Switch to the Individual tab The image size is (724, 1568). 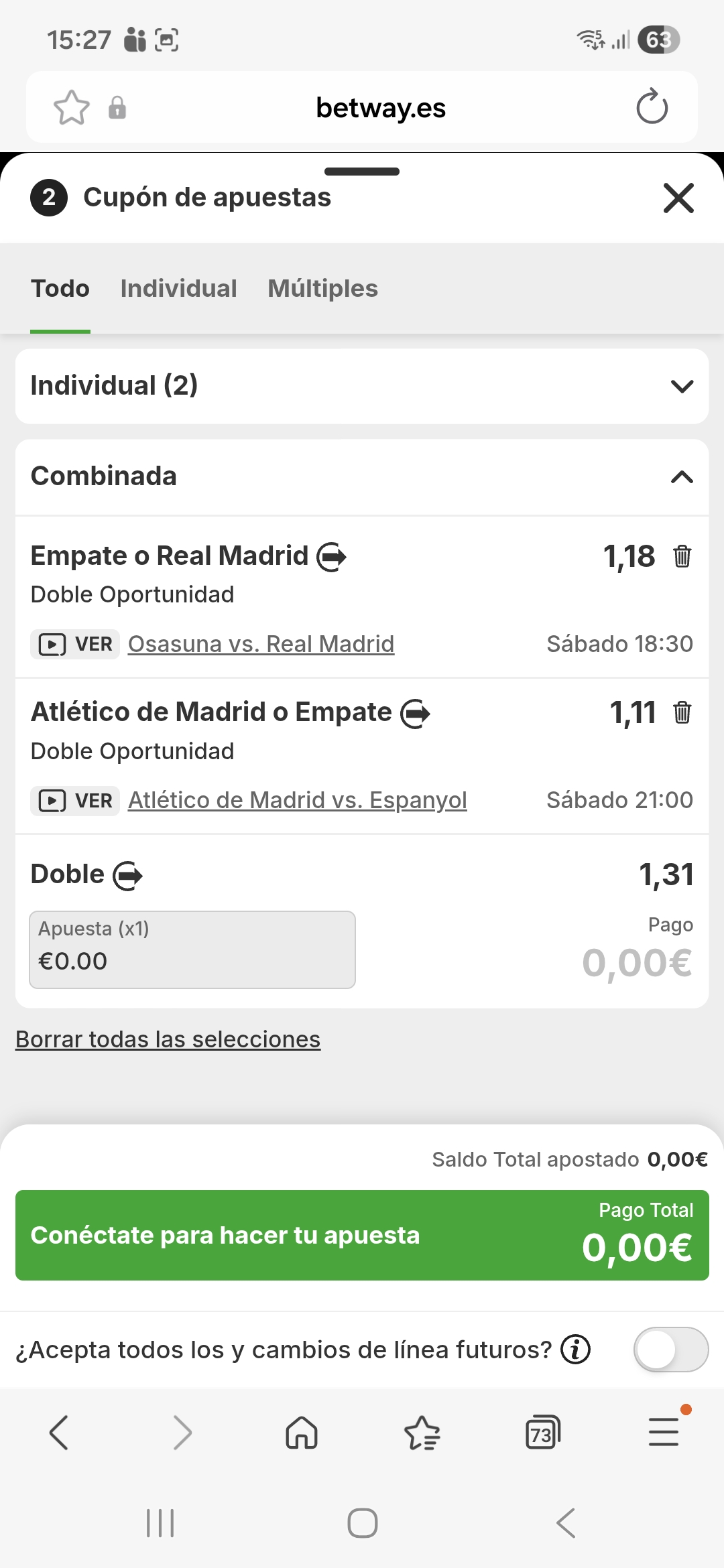click(178, 289)
